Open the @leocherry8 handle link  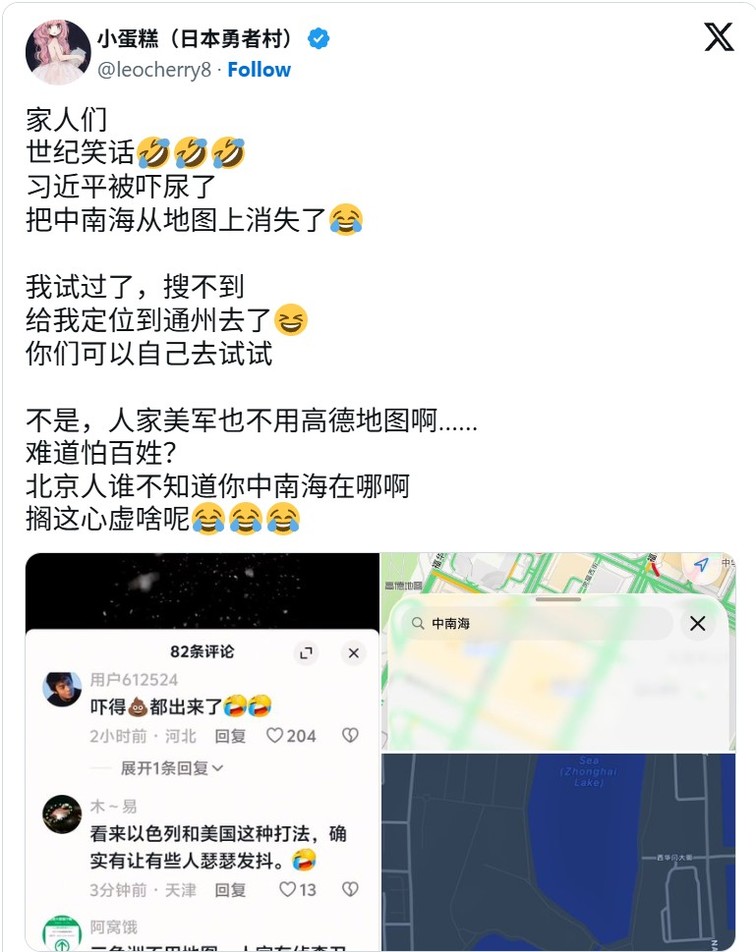point(156,70)
